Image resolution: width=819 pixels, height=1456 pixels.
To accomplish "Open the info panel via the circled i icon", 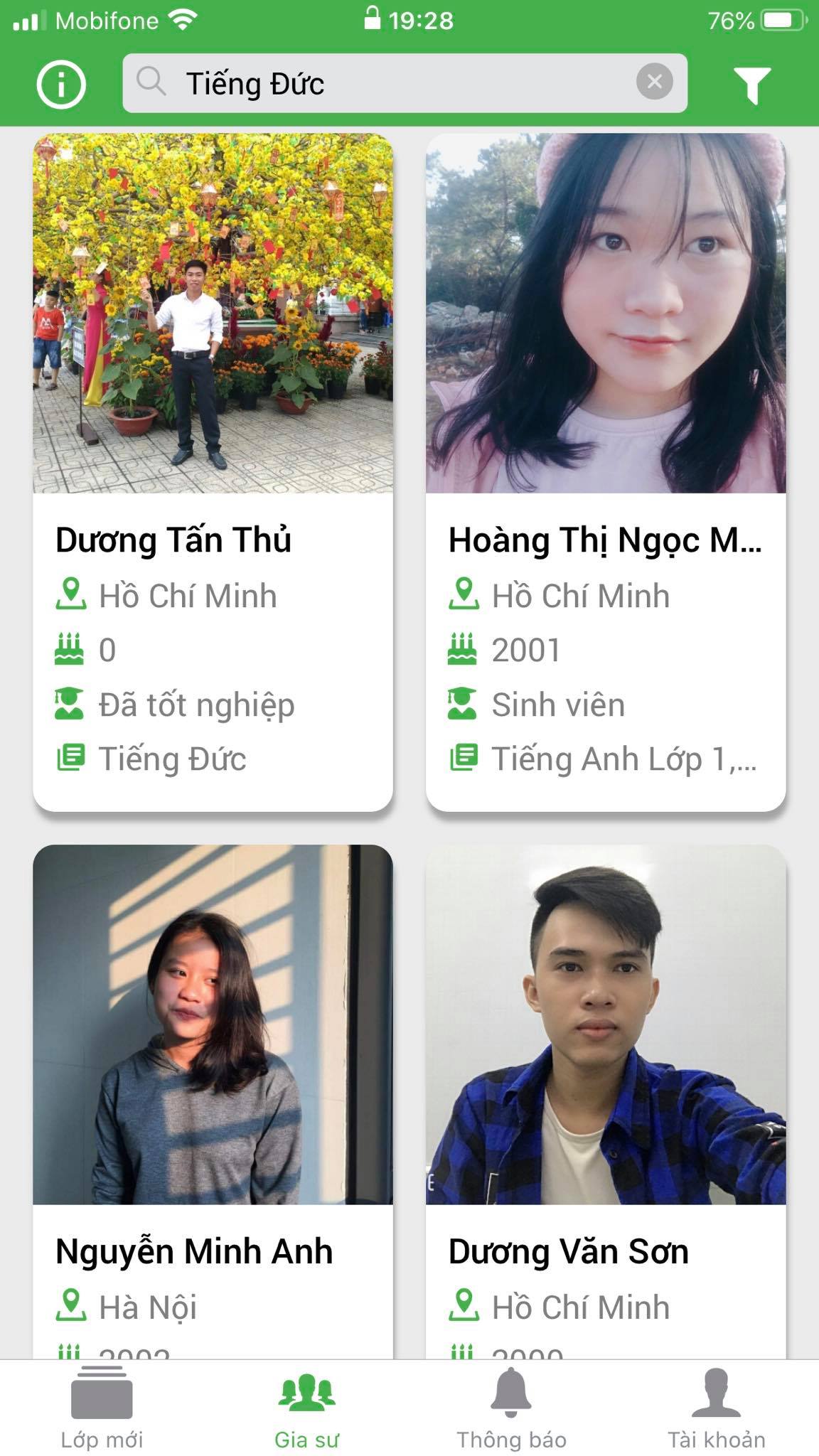I will pos(63,83).
